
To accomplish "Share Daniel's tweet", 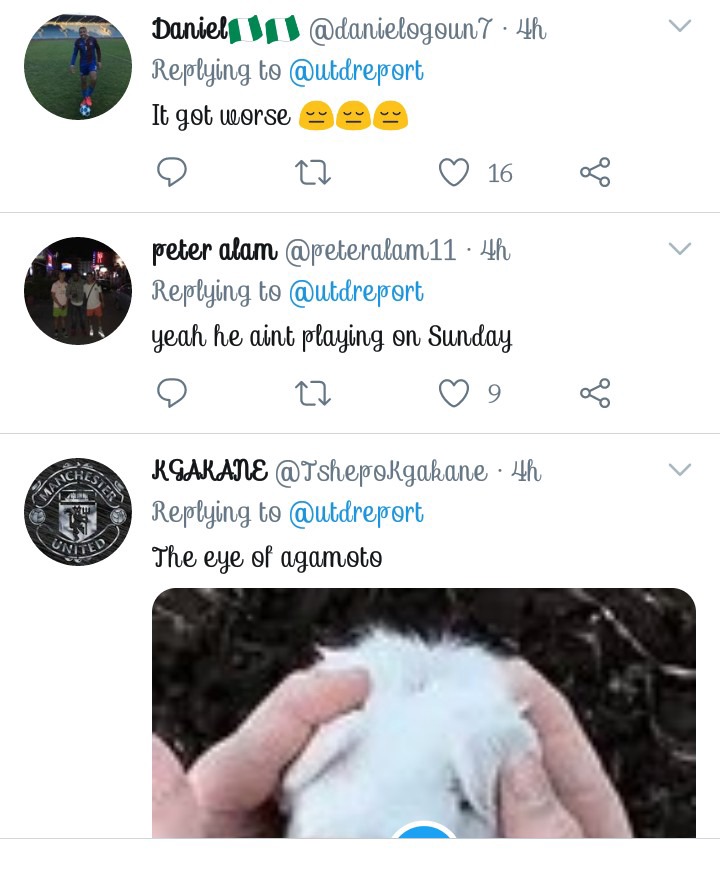I will [595, 173].
